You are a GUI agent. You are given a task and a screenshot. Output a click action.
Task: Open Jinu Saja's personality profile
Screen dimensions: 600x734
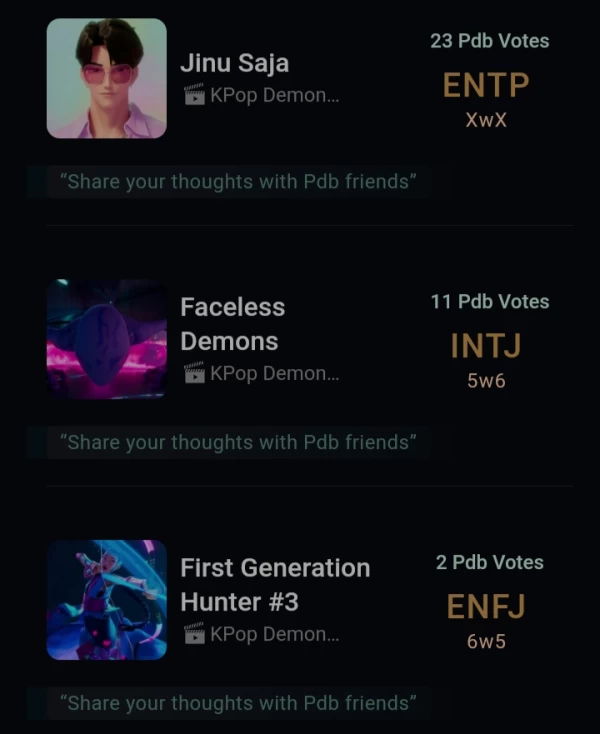pyautogui.click(x=234, y=63)
